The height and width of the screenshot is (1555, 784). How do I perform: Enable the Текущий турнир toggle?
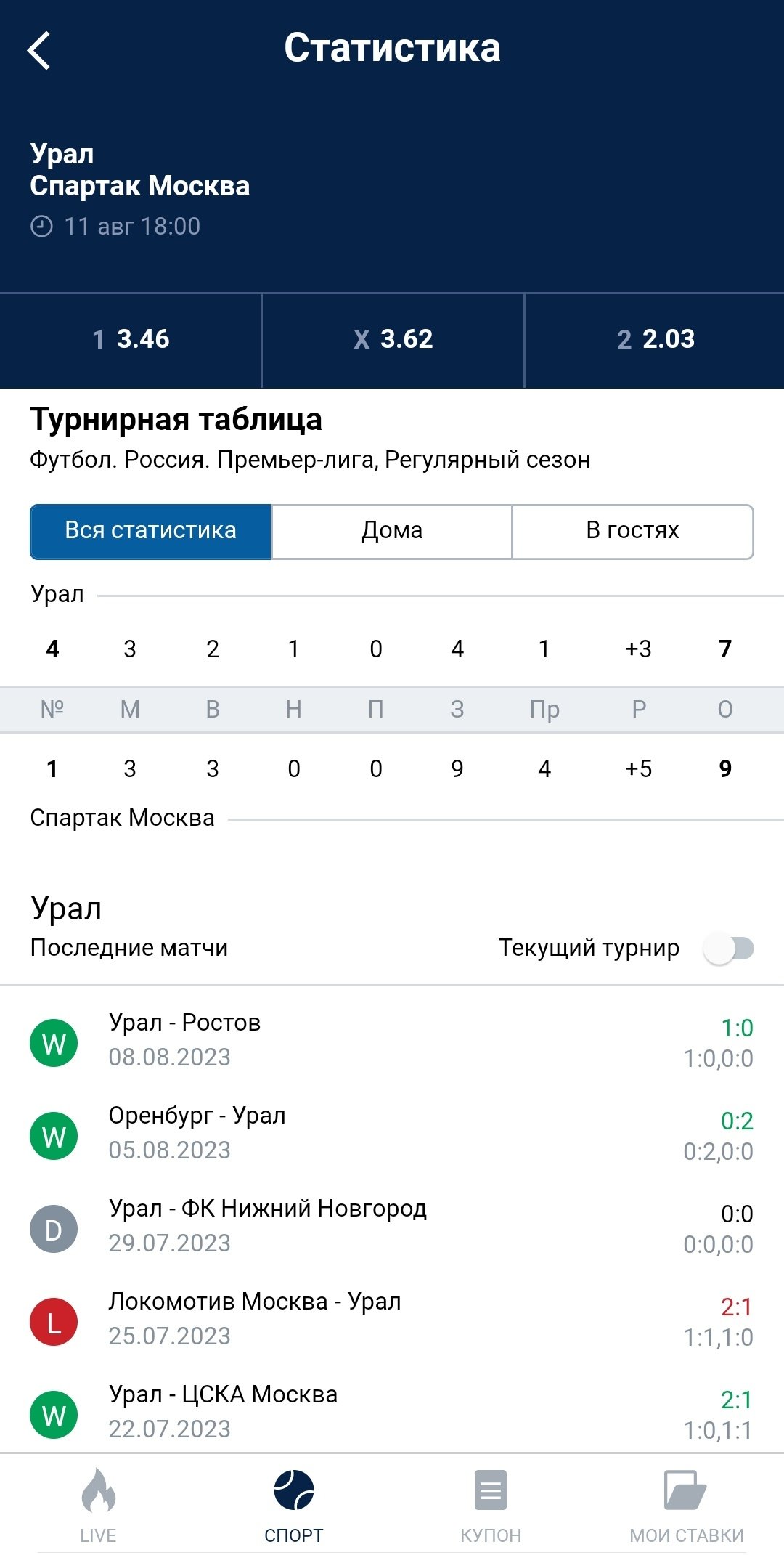click(x=729, y=948)
